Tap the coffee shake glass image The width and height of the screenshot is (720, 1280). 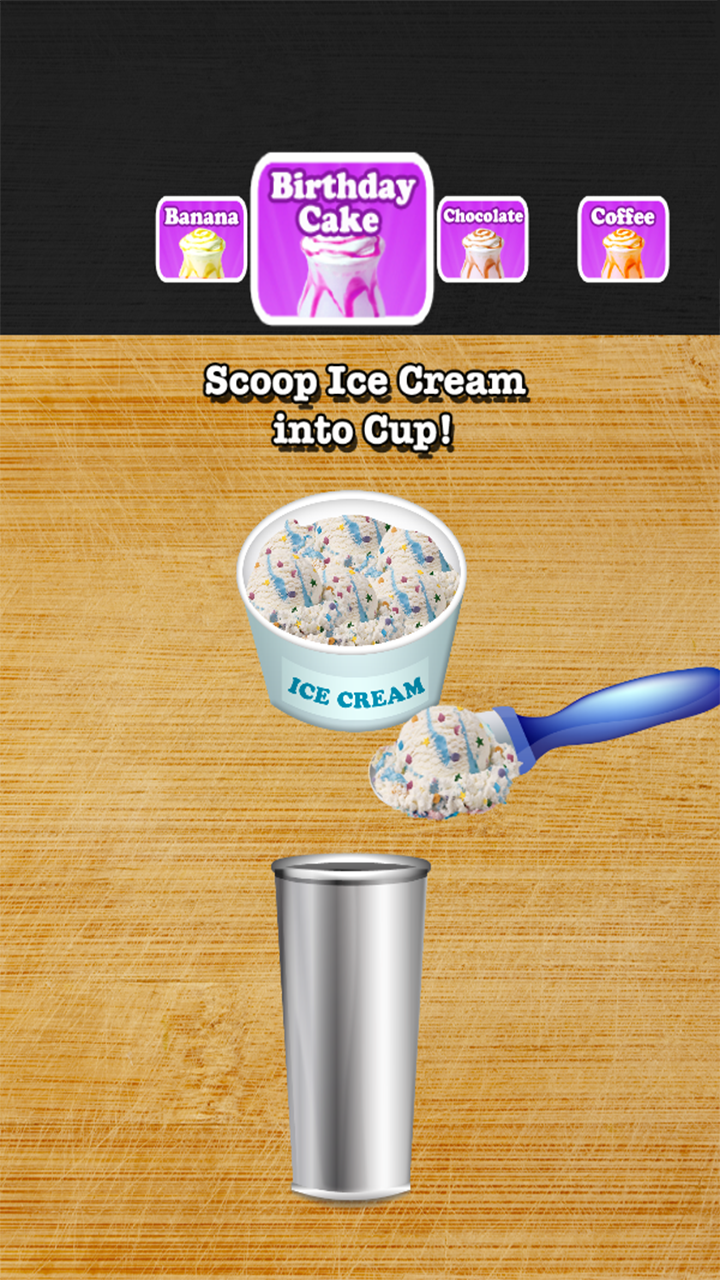click(x=622, y=252)
